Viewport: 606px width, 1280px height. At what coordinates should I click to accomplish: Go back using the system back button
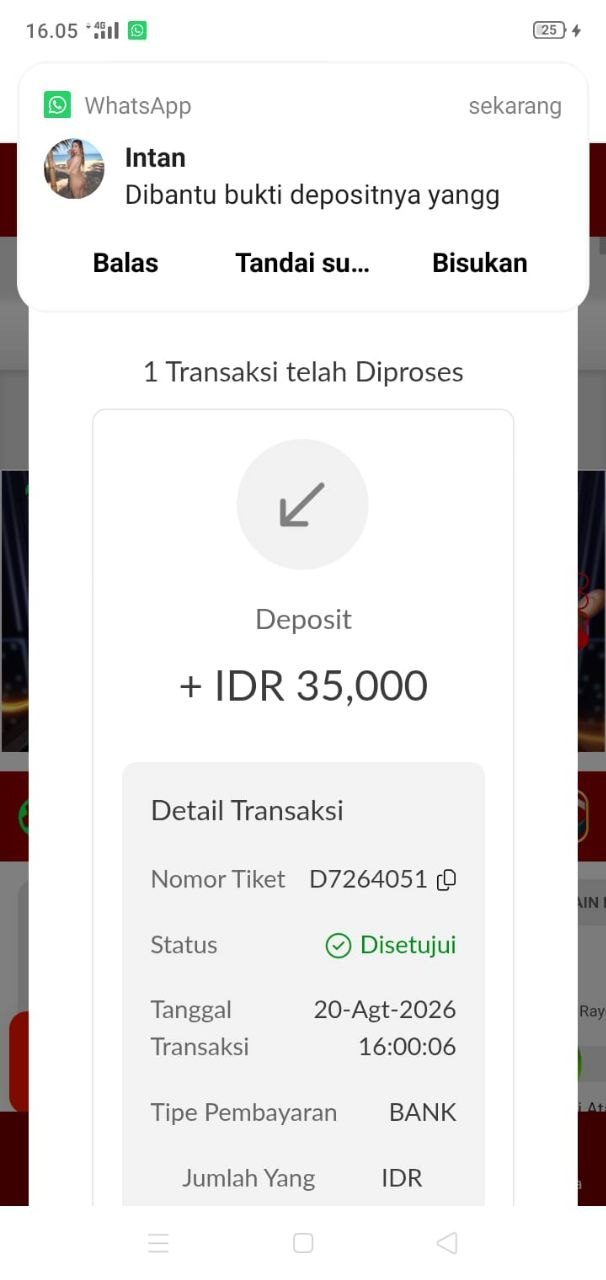pyautogui.click(x=447, y=1243)
